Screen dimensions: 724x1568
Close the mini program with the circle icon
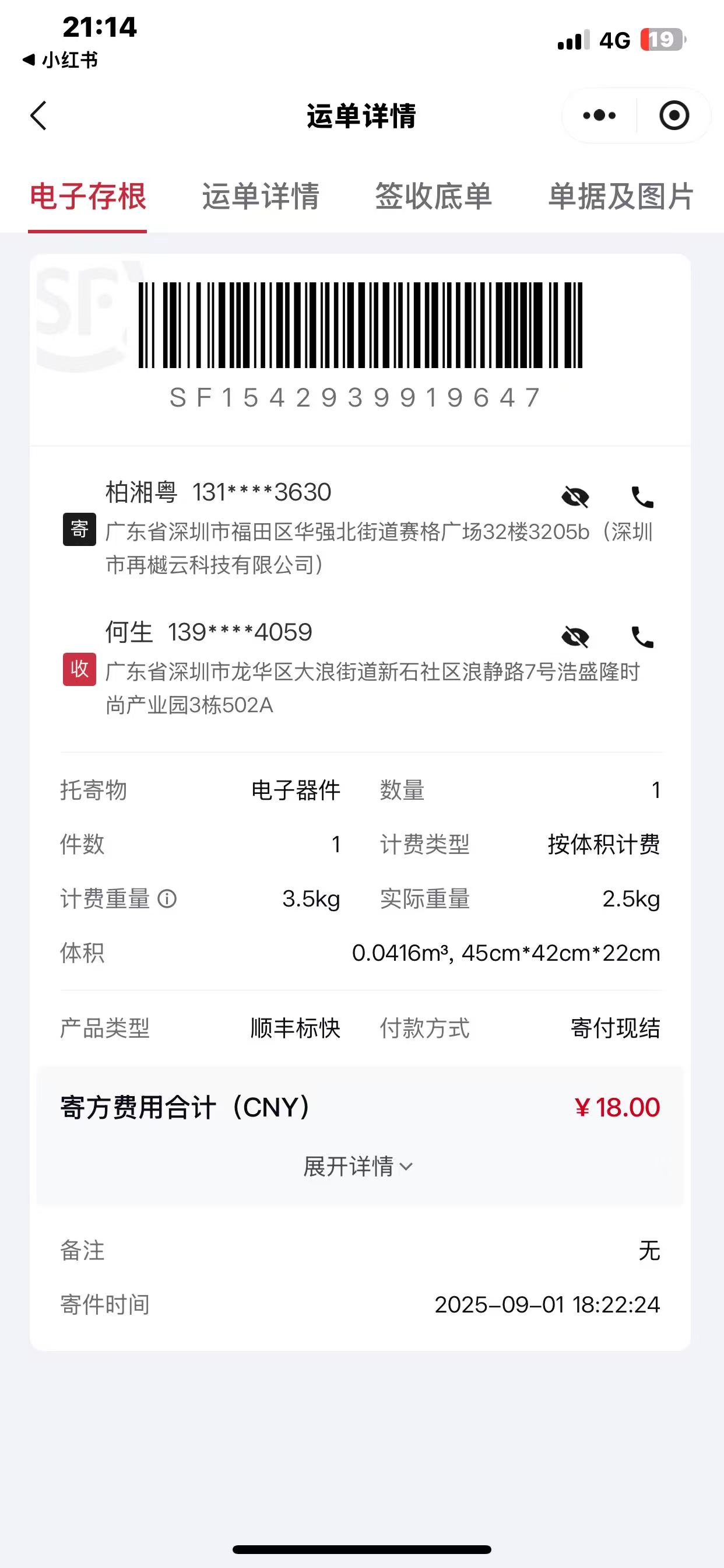[x=674, y=116]
